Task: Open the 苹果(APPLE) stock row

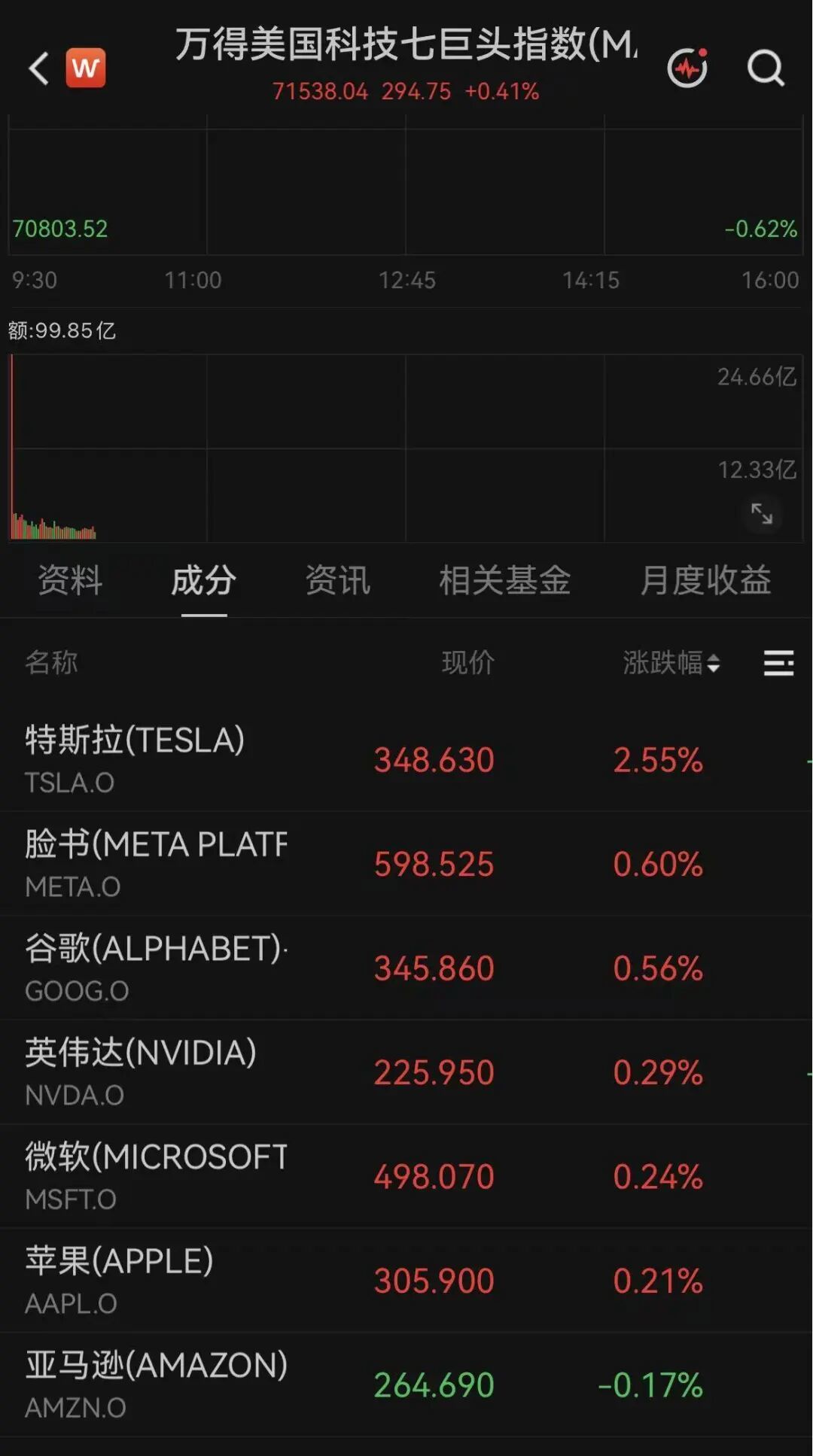Action: click(x=406, y=1281)
